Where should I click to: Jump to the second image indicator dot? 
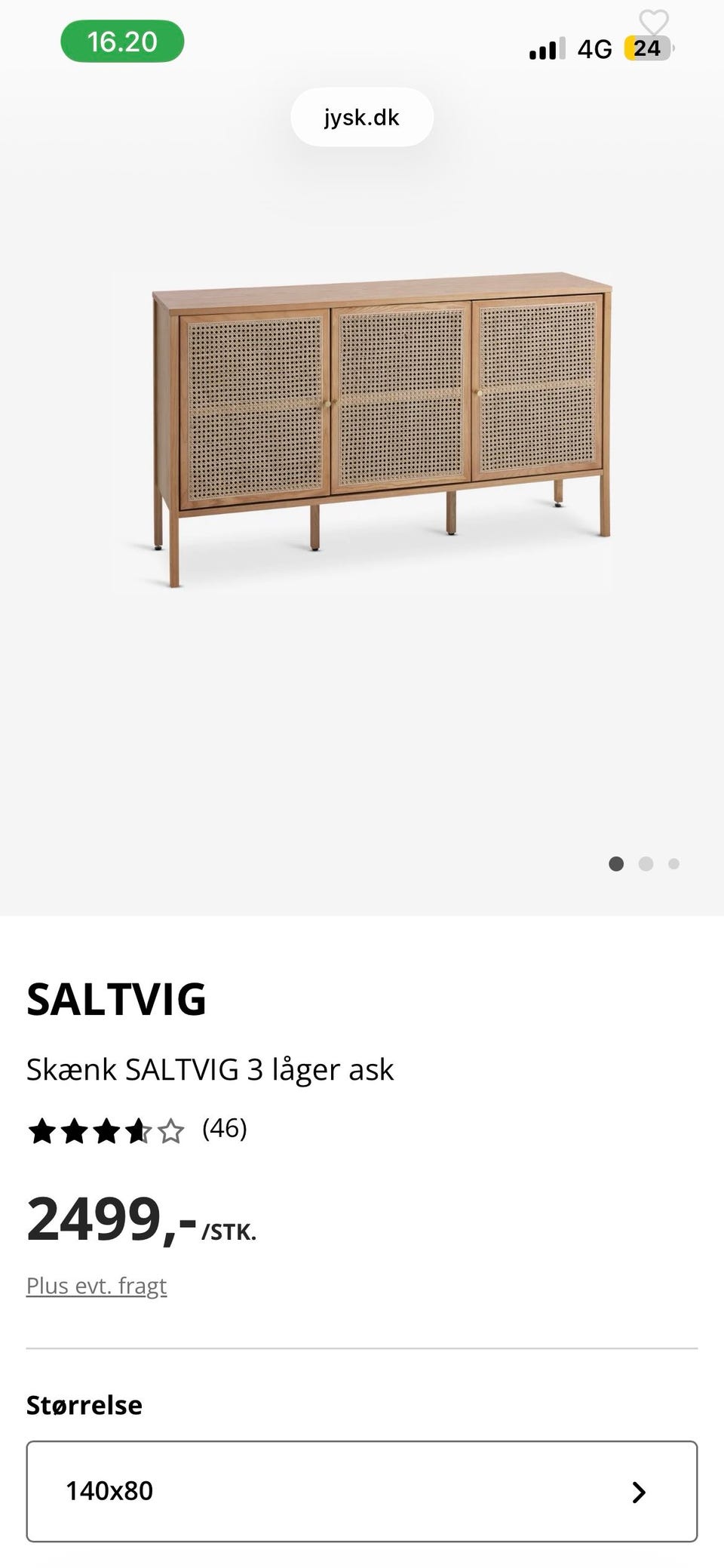pos(646,864)
